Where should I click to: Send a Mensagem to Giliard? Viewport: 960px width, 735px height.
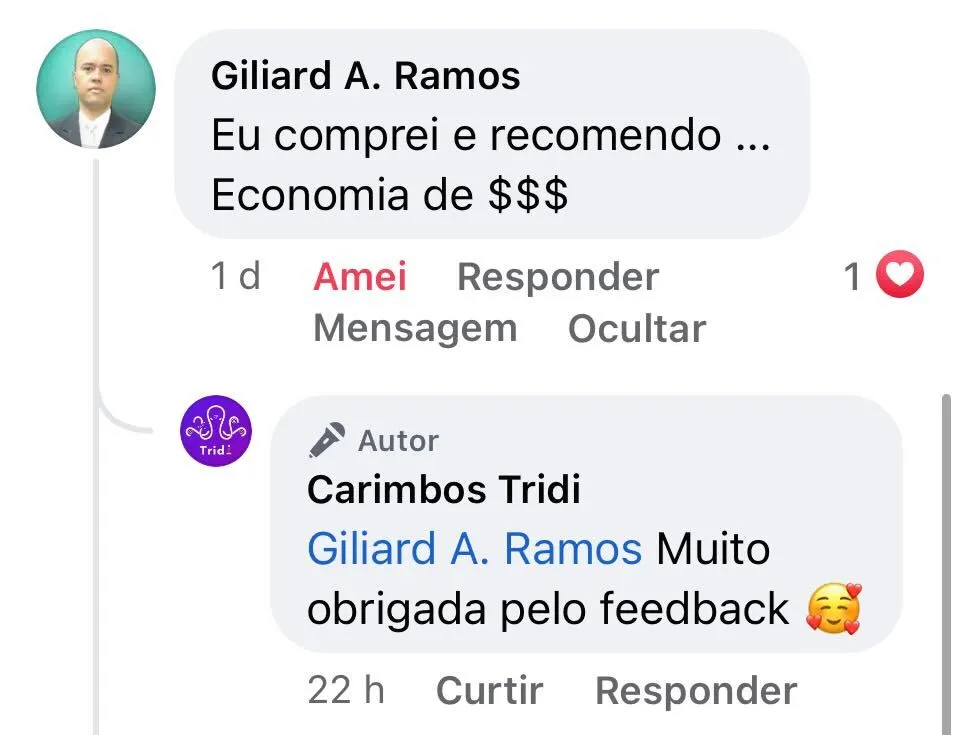[x=415, y=328]
